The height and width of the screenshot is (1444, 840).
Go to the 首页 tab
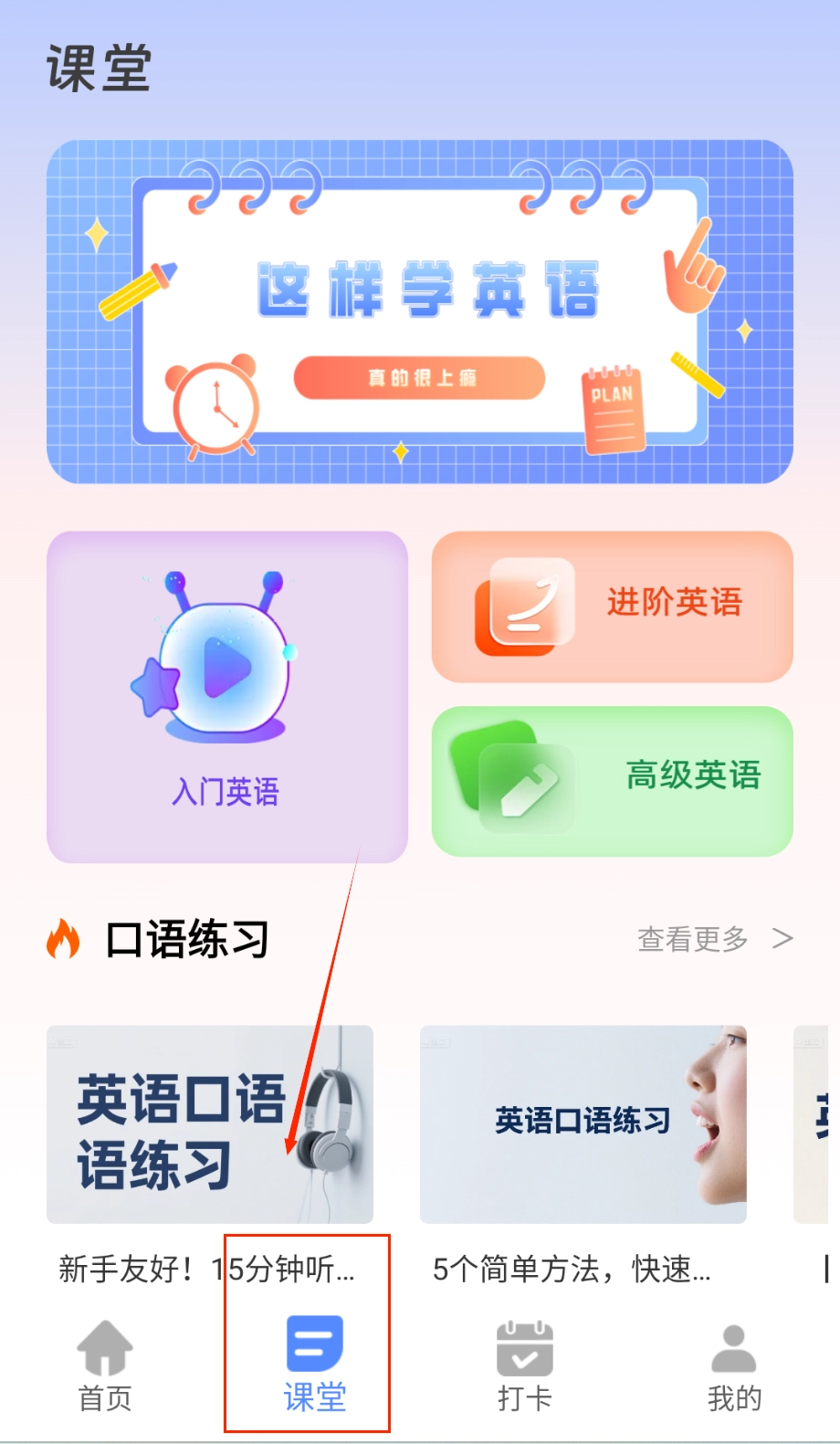[x=105, y=1366]
